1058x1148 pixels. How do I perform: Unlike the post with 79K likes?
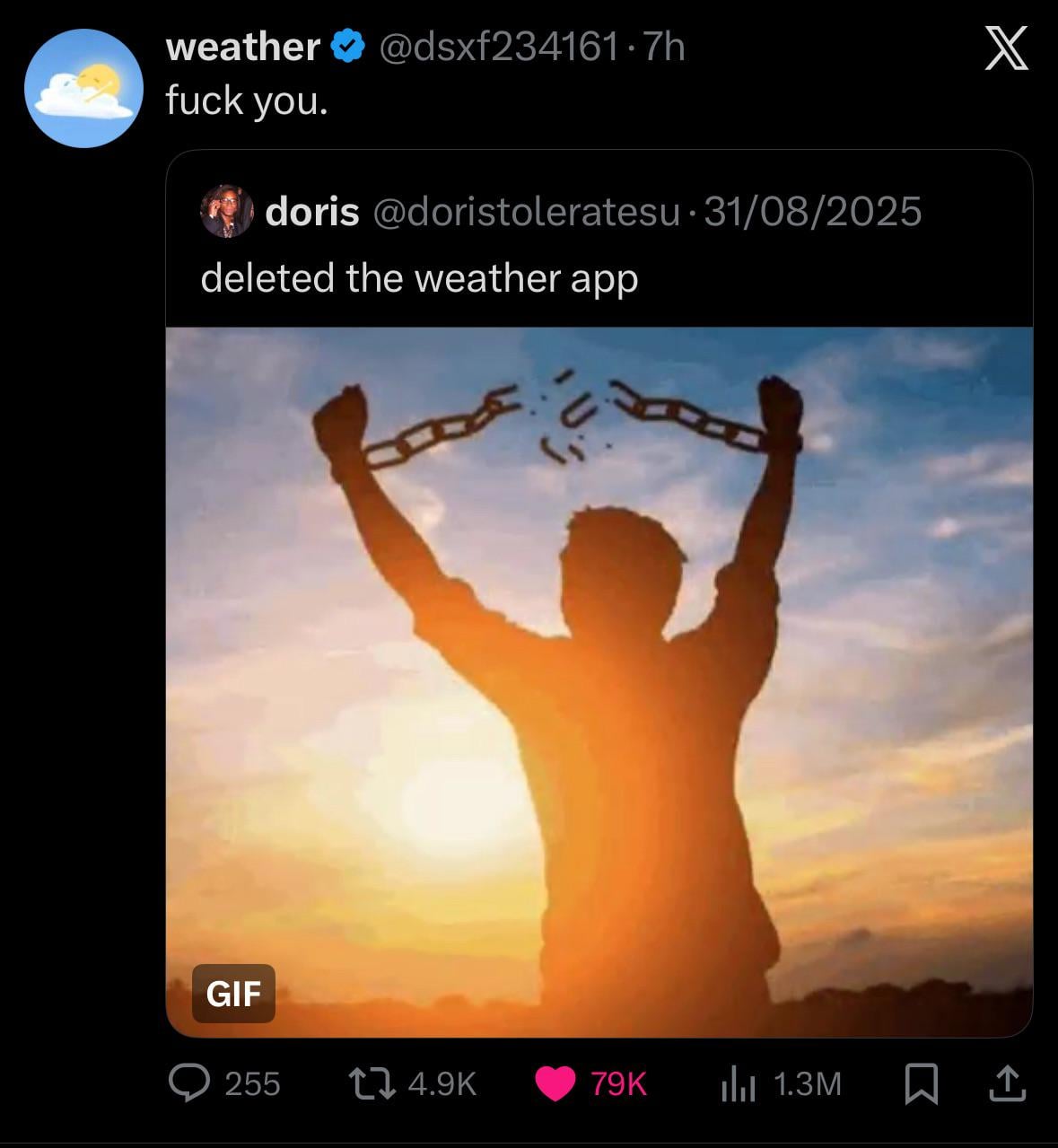pyautogui.click(x=555, y=1082)
